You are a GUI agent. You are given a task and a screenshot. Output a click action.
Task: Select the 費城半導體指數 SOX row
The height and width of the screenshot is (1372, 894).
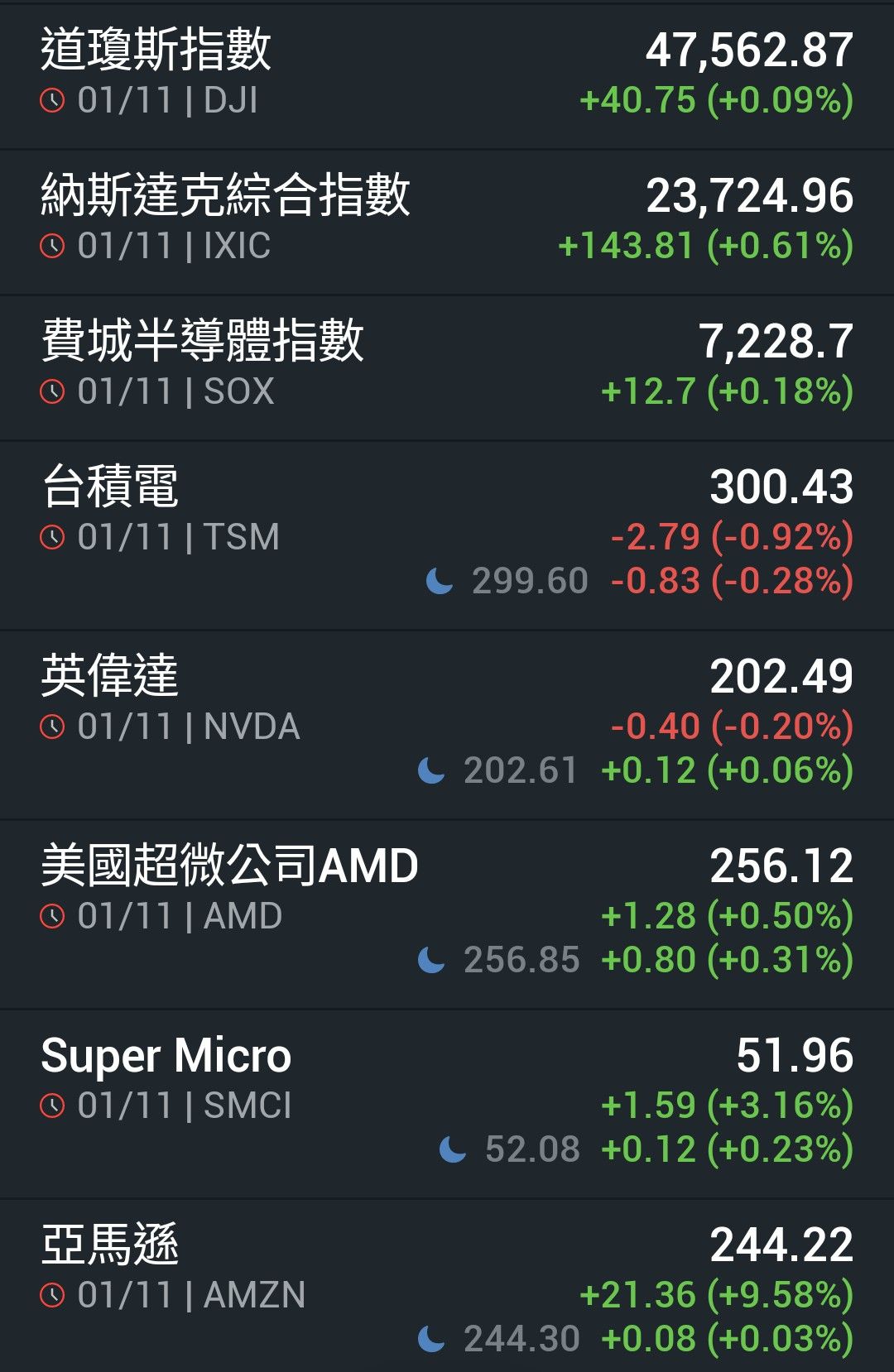pyautogui.click(x=447, y=366)
